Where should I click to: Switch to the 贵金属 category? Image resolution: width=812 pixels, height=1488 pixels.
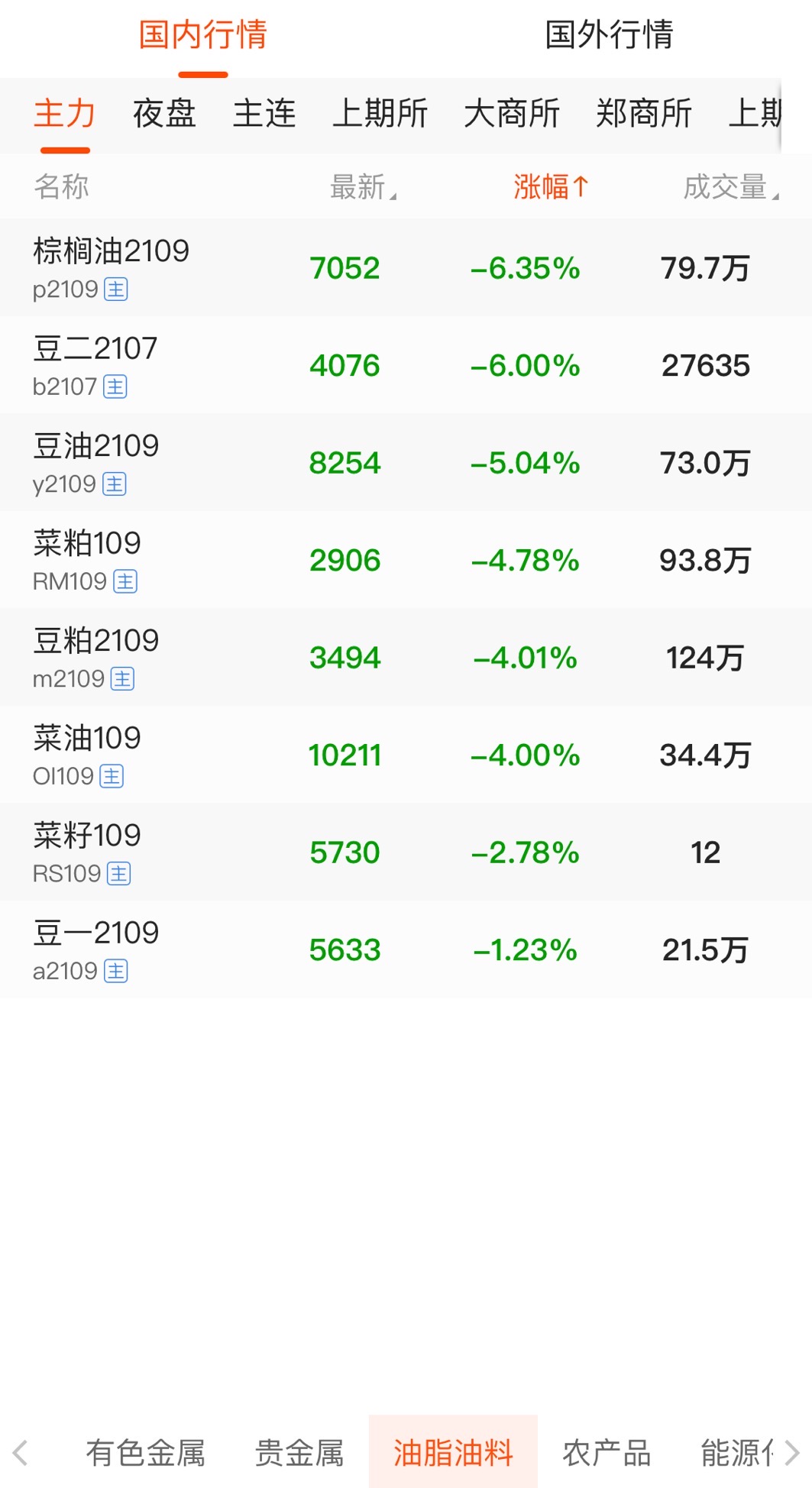point(299,1452)
